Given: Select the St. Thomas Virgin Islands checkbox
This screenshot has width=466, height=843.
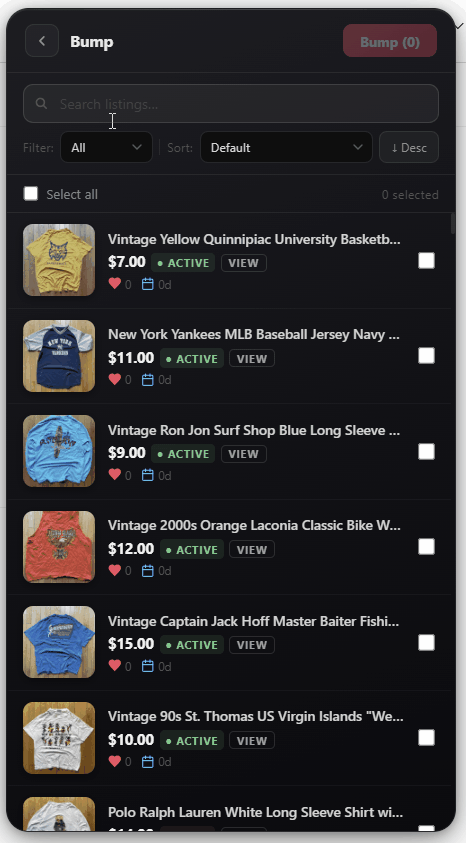Looking at the screenshot, I should point(426,738).
